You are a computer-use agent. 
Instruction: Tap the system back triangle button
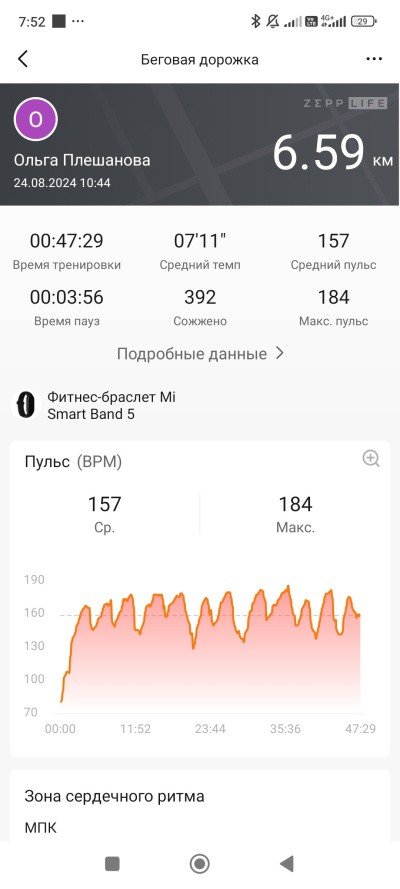(x=287, y=863)
